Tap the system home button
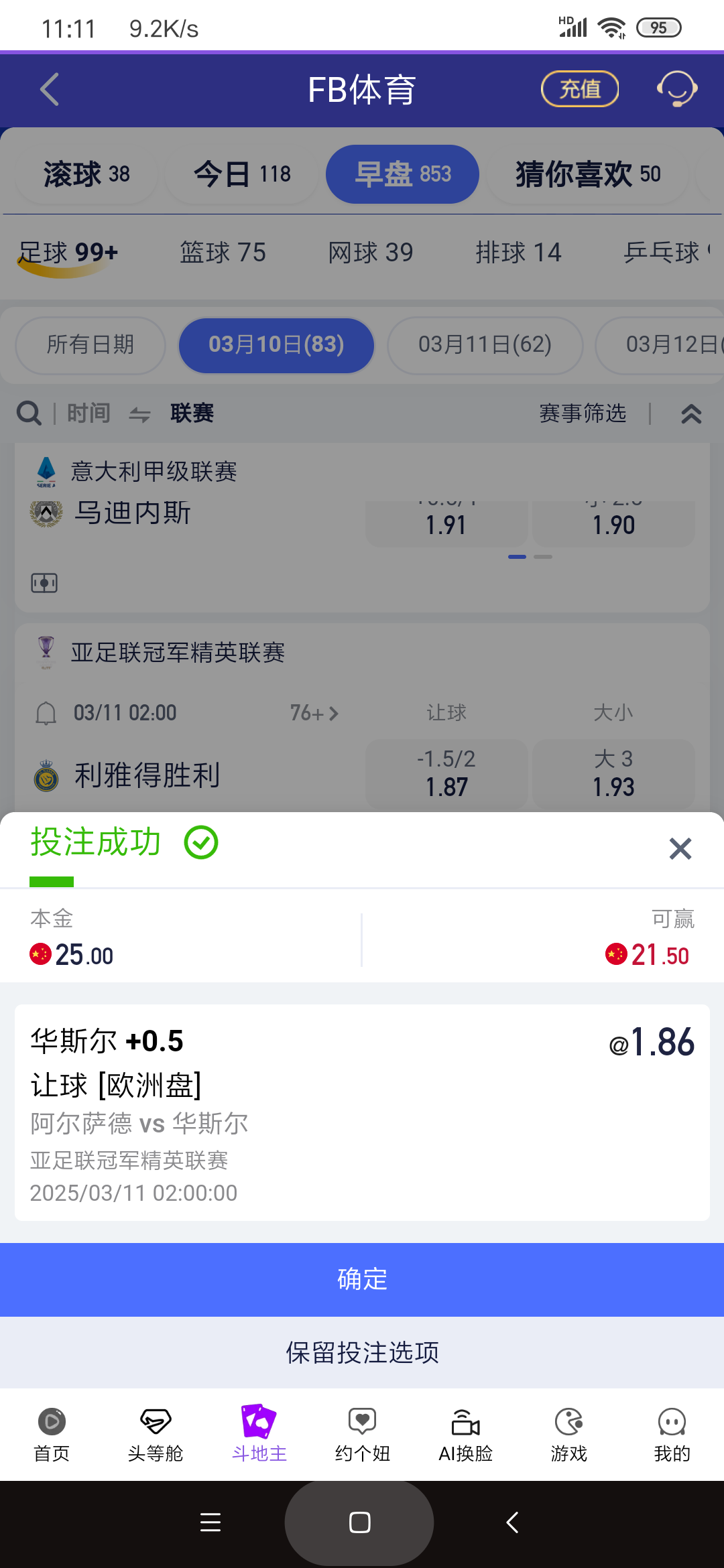 coord(359,1522)
